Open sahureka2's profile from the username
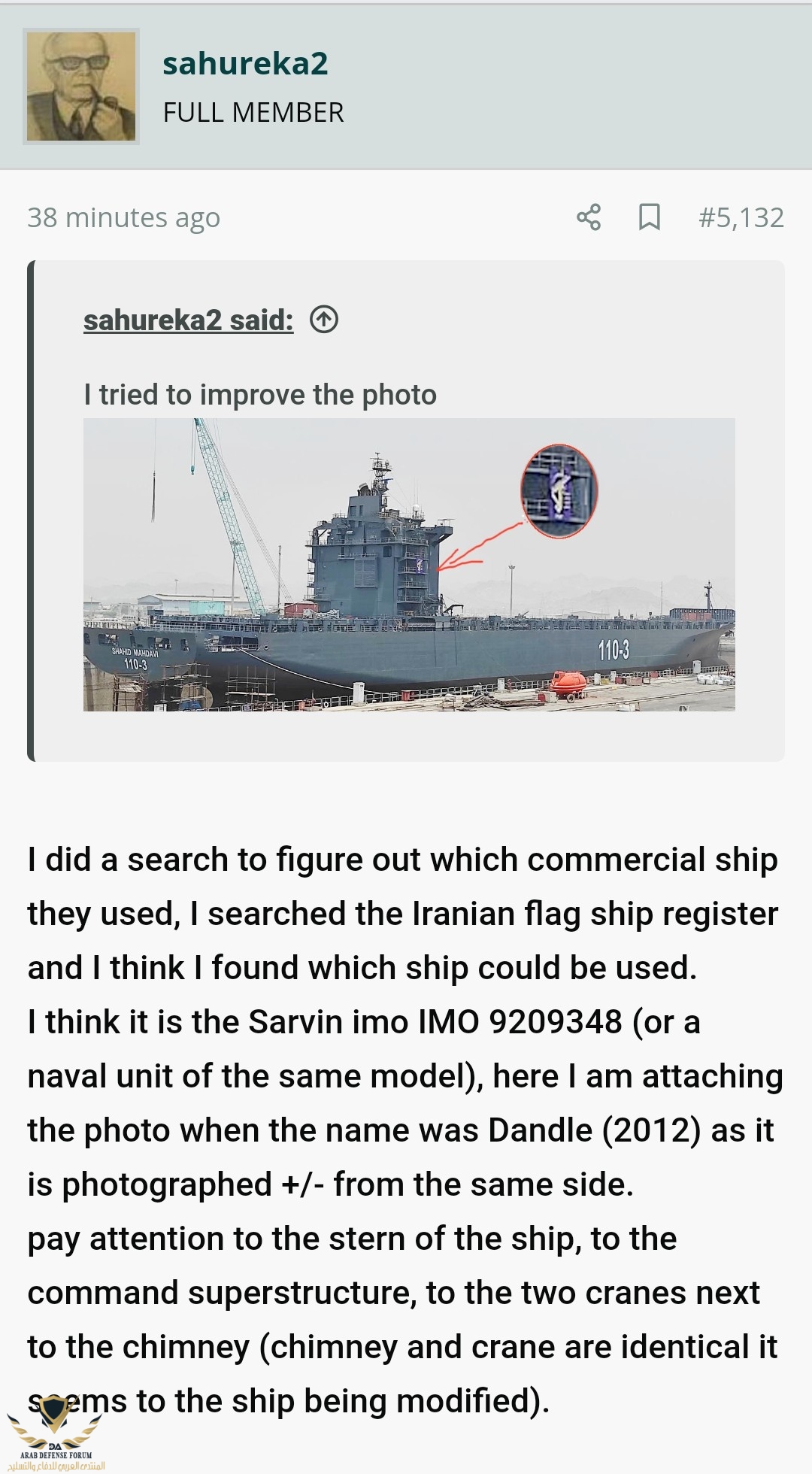812x1474 pixels. [x=245, y=63]
